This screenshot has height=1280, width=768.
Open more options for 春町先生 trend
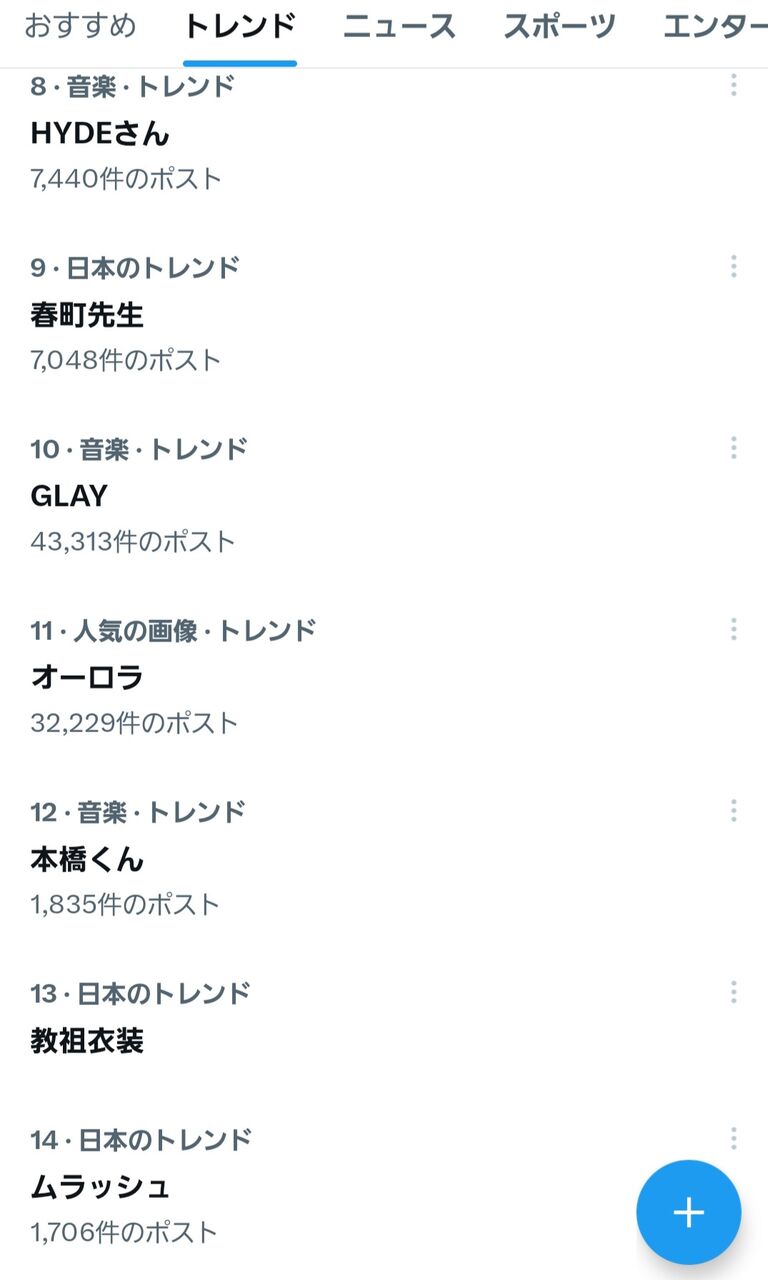(734, 266)
